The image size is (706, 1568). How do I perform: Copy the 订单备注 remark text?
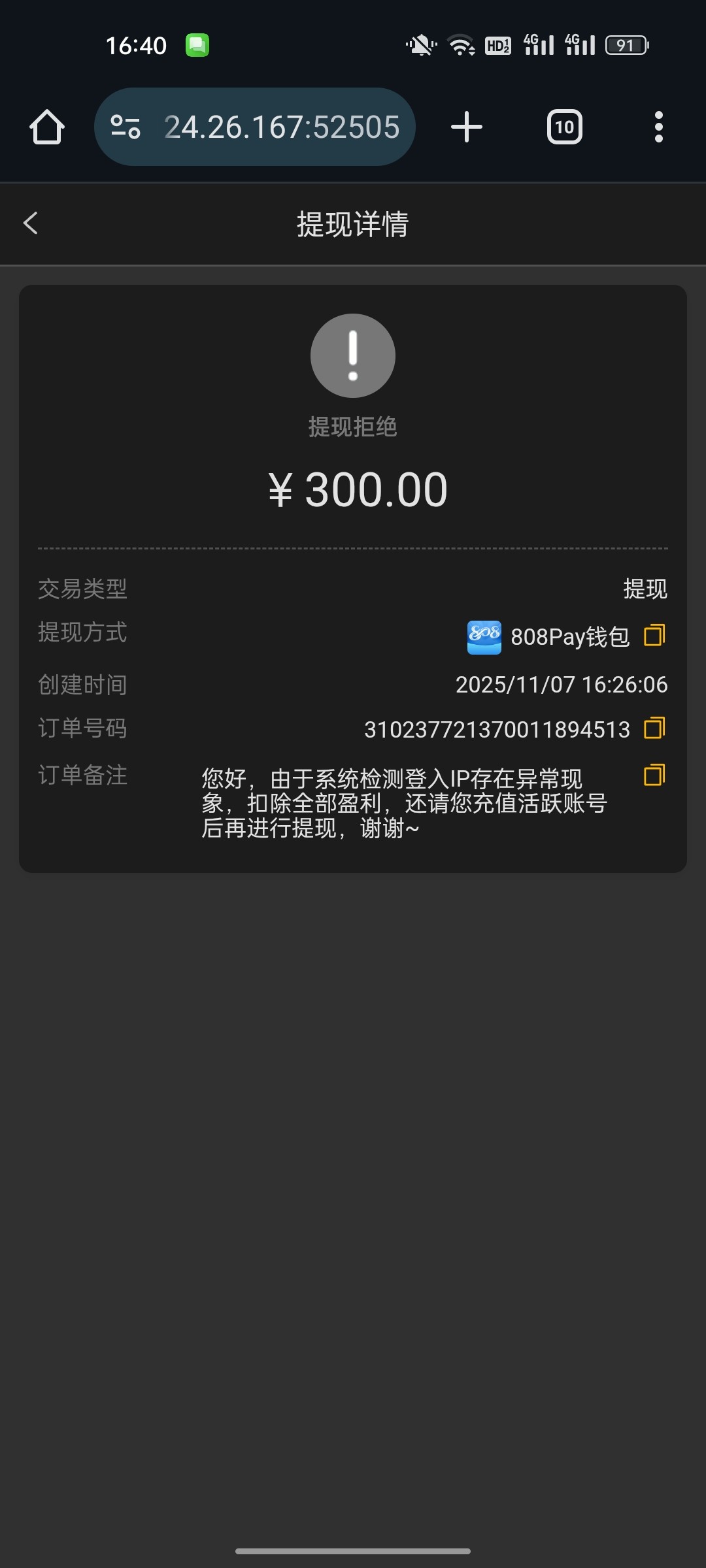point(654,775)
